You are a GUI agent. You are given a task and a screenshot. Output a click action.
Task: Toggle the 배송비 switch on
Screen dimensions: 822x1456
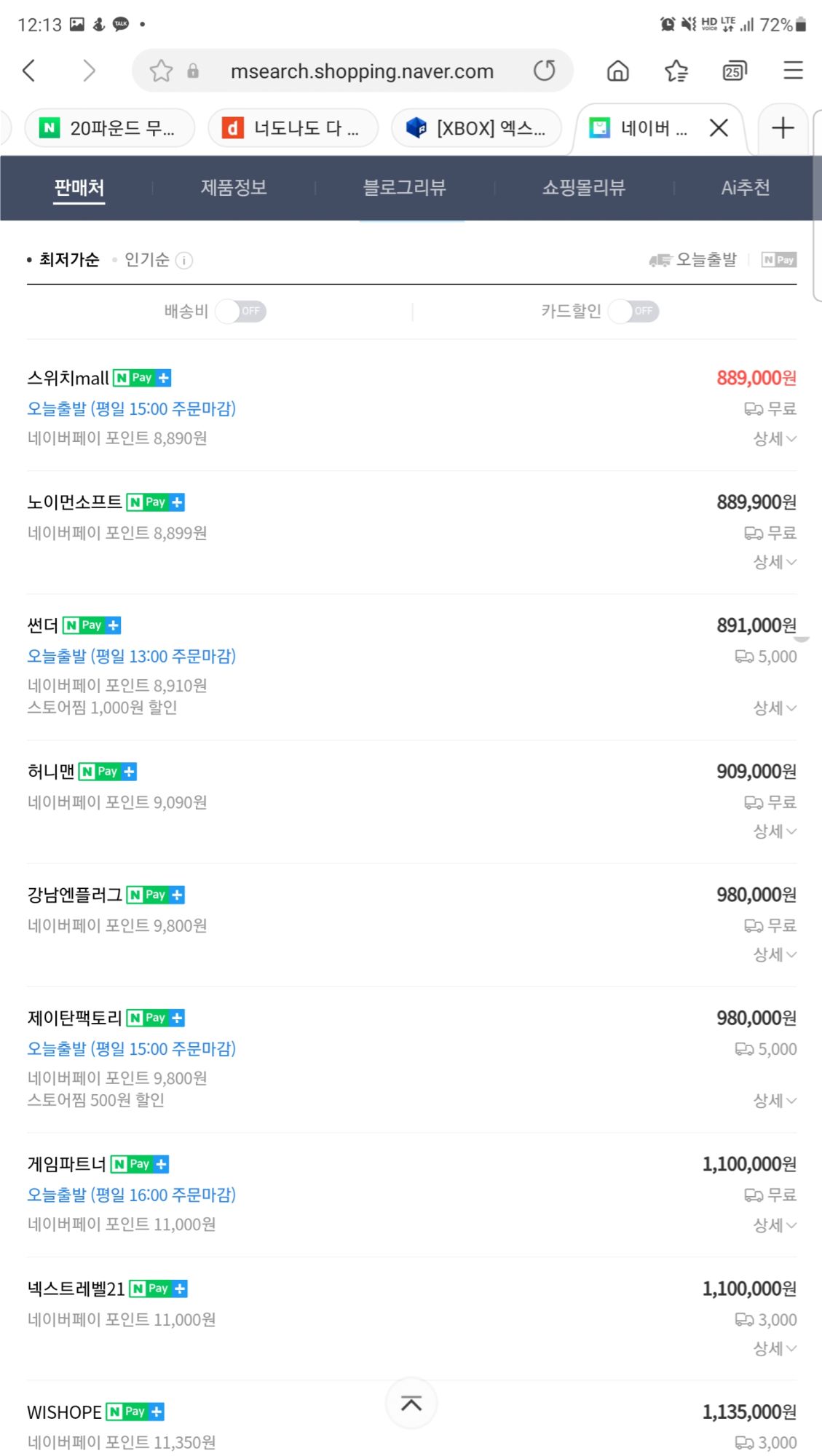[x=241, y=312]
